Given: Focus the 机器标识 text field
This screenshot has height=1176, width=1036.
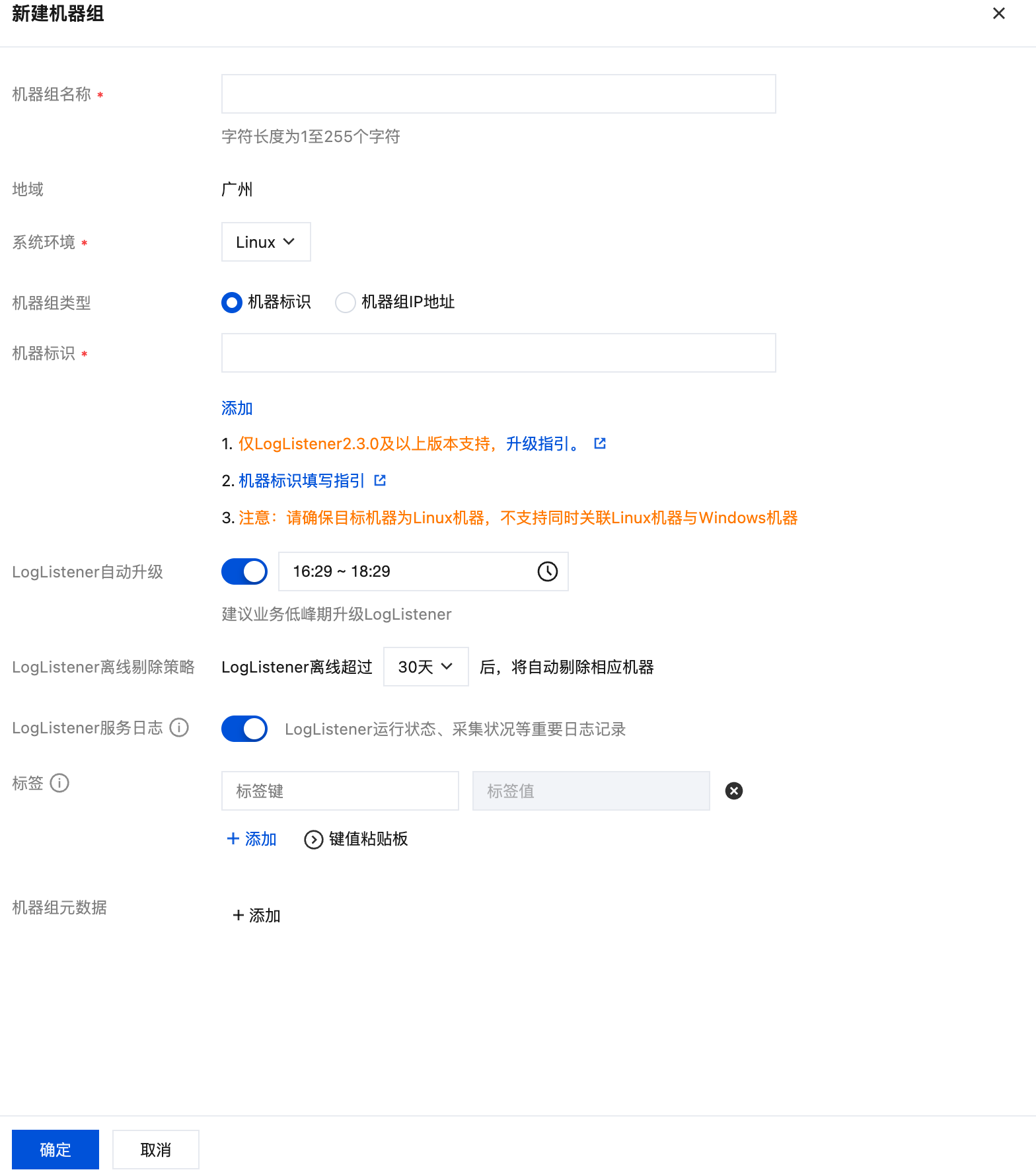Looking at the screenshot, I should (x=498, y=353).
